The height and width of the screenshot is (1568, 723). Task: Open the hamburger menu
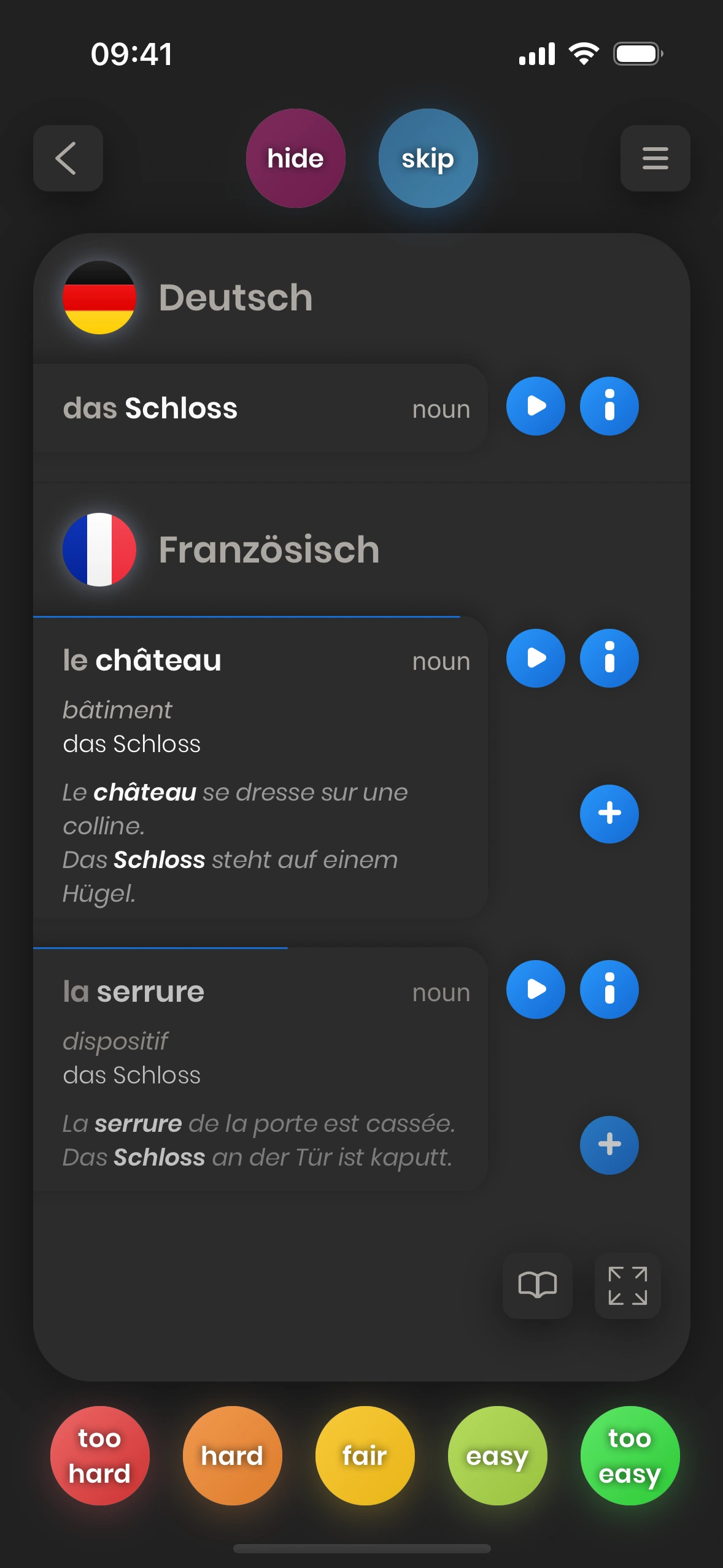[655, 158]
